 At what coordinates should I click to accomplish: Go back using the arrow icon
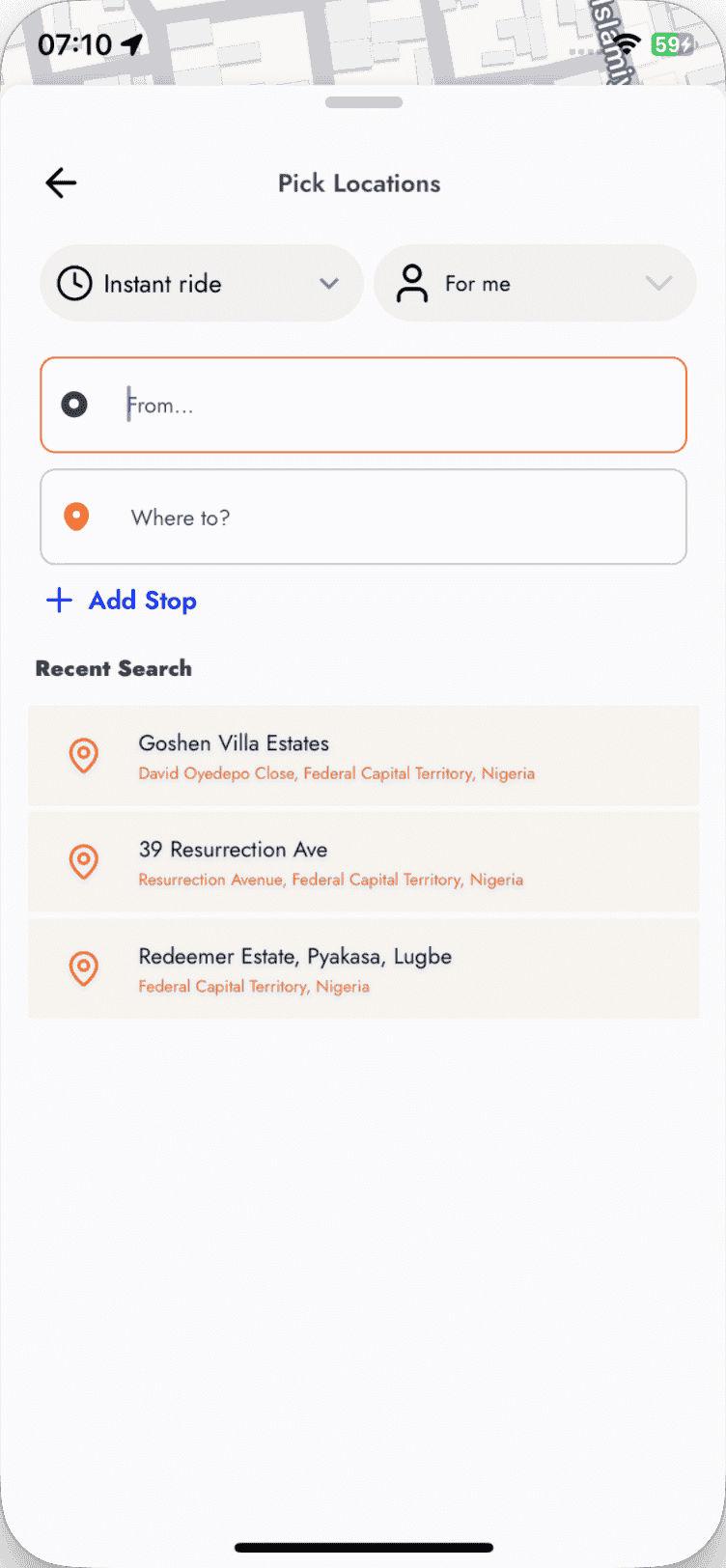point(61,182)
